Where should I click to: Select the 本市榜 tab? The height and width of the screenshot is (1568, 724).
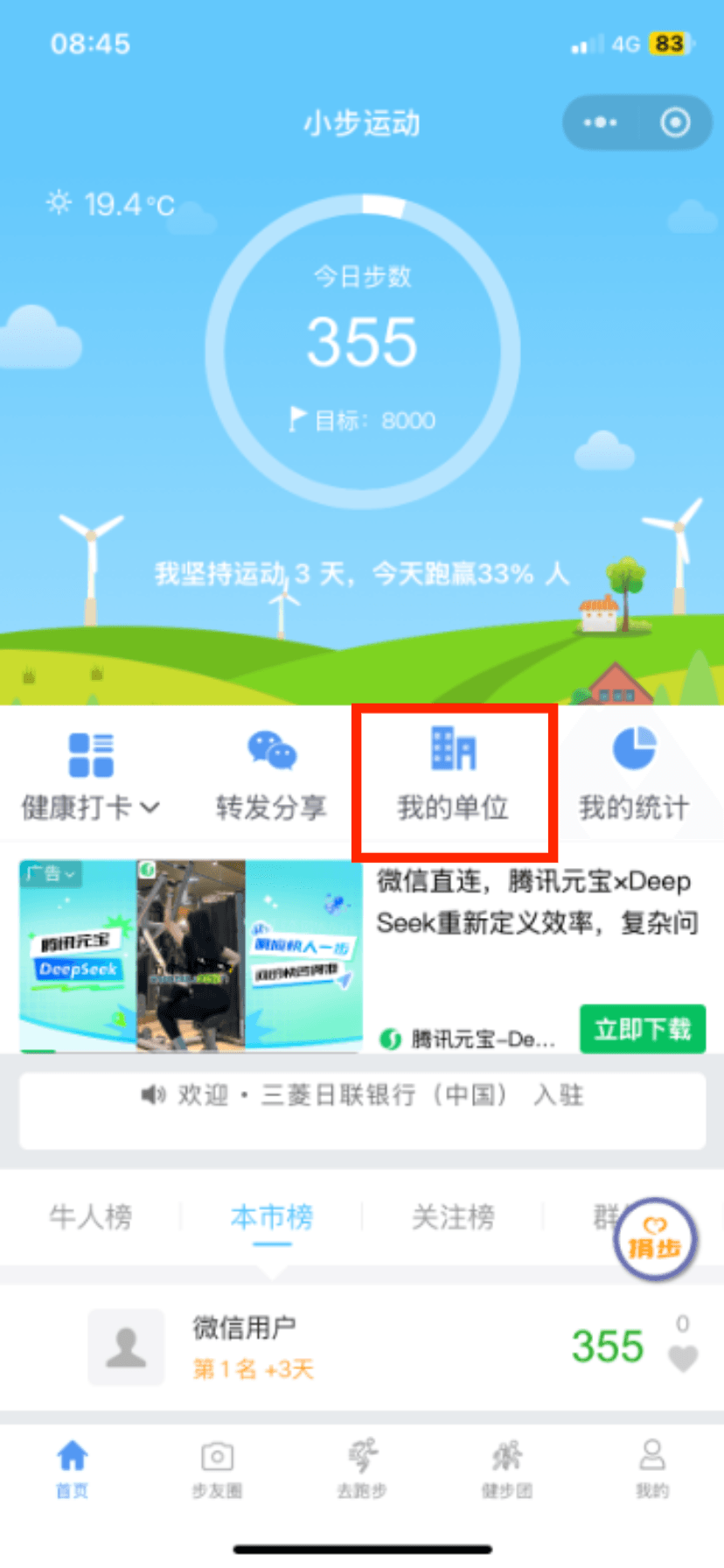272,1216
